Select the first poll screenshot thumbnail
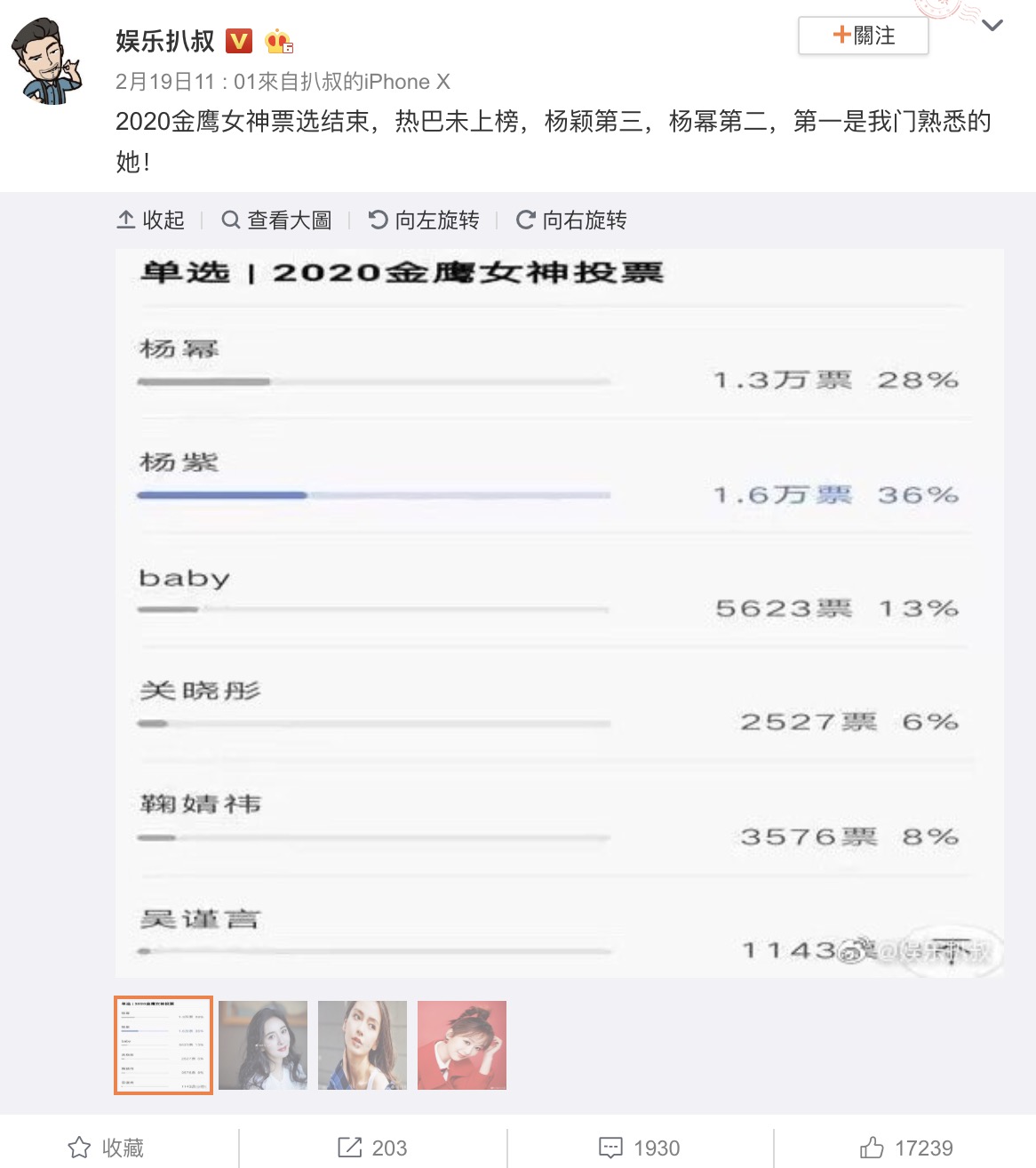The height and width of the screenshot is (1168, 1036). tap(163, 1045)
